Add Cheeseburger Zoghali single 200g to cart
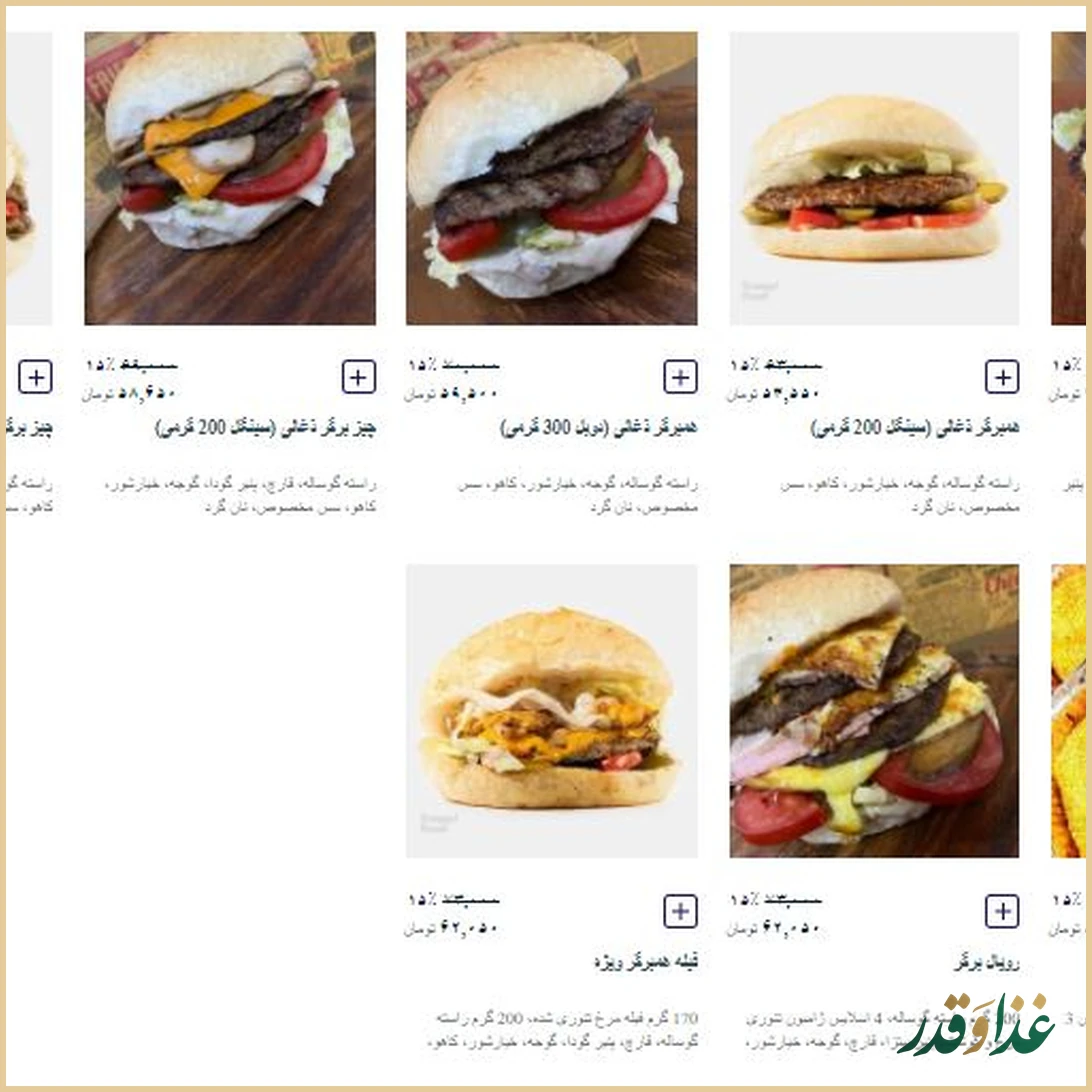This screenshot has height=1092, width=1092. pyautogui.click(x=359, y=377)
